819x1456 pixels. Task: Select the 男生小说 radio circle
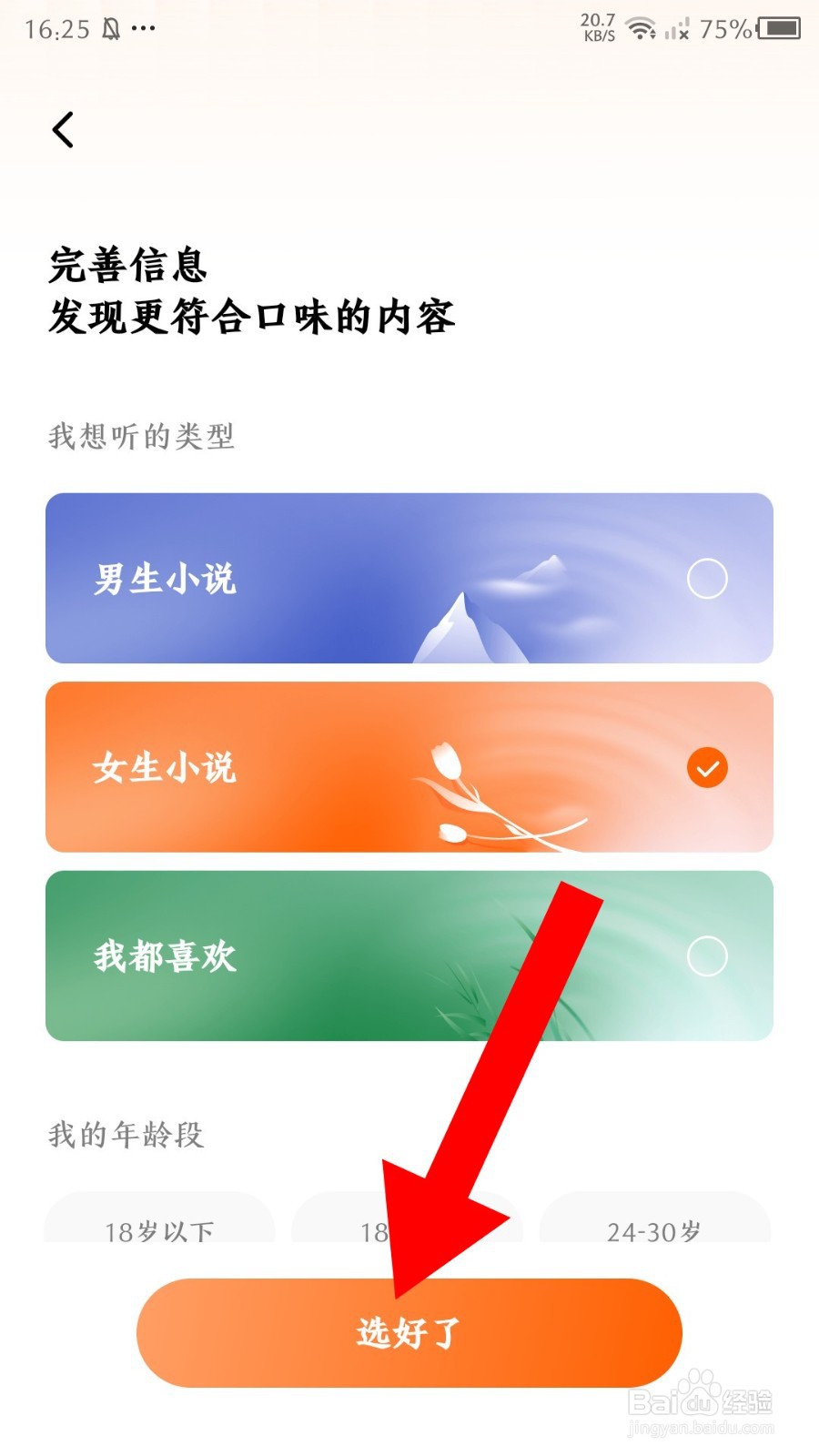(707, 579)
